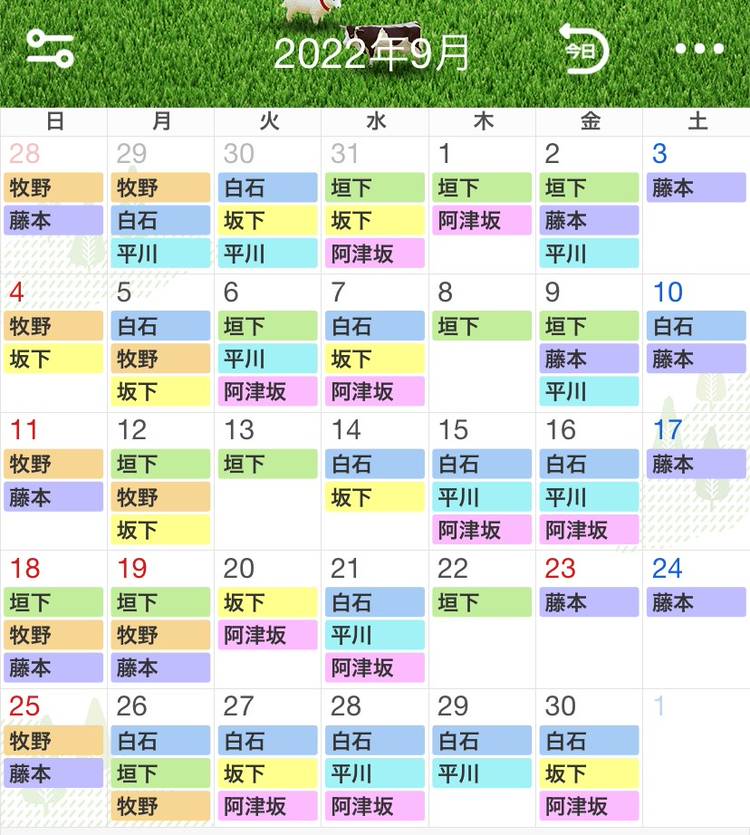Viewport: 750px width, 835px height.
Task: Select Saturday September 10
Action: (x=697, y=343)
